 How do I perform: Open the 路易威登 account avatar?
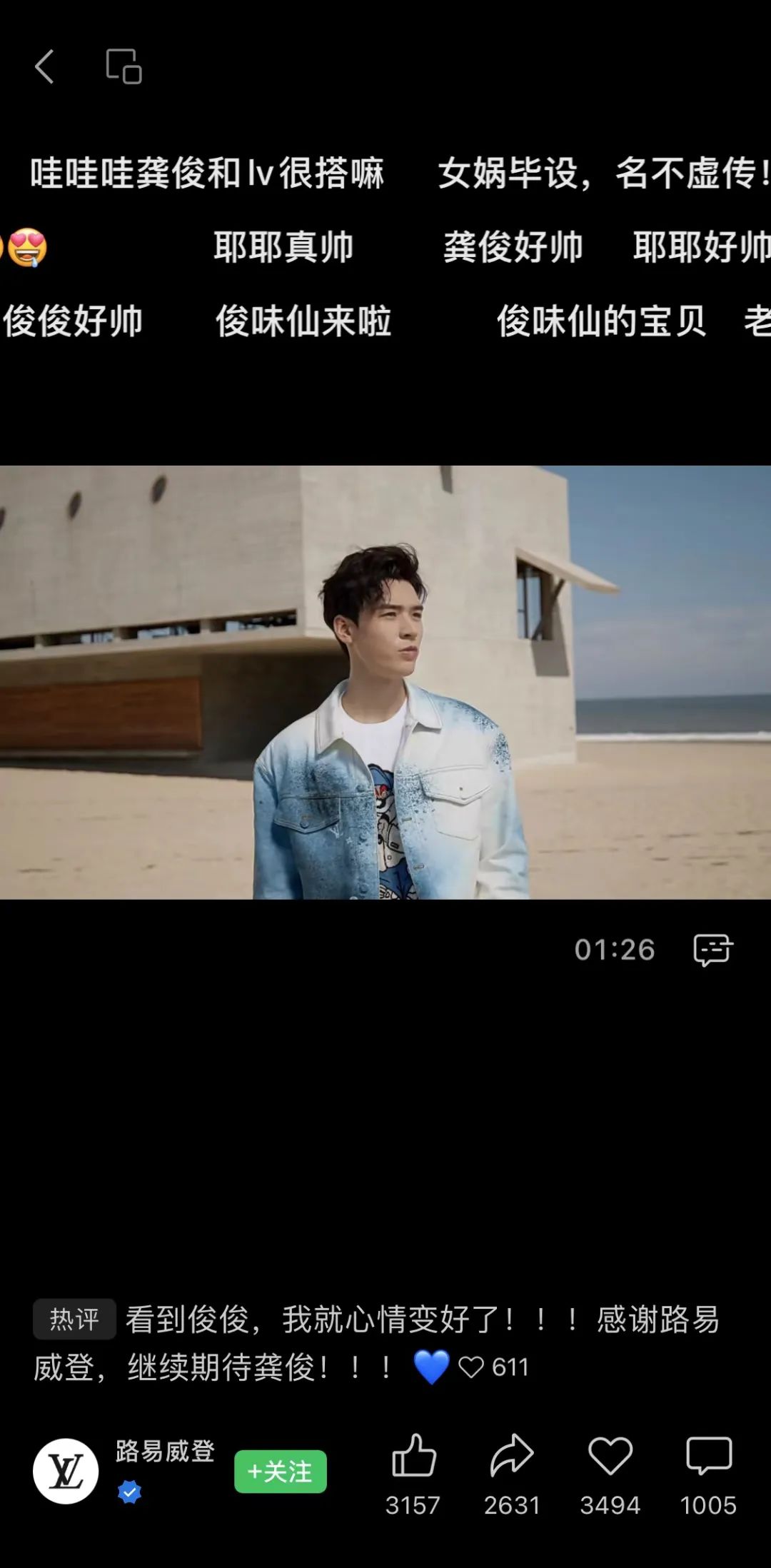(66, 1472)
